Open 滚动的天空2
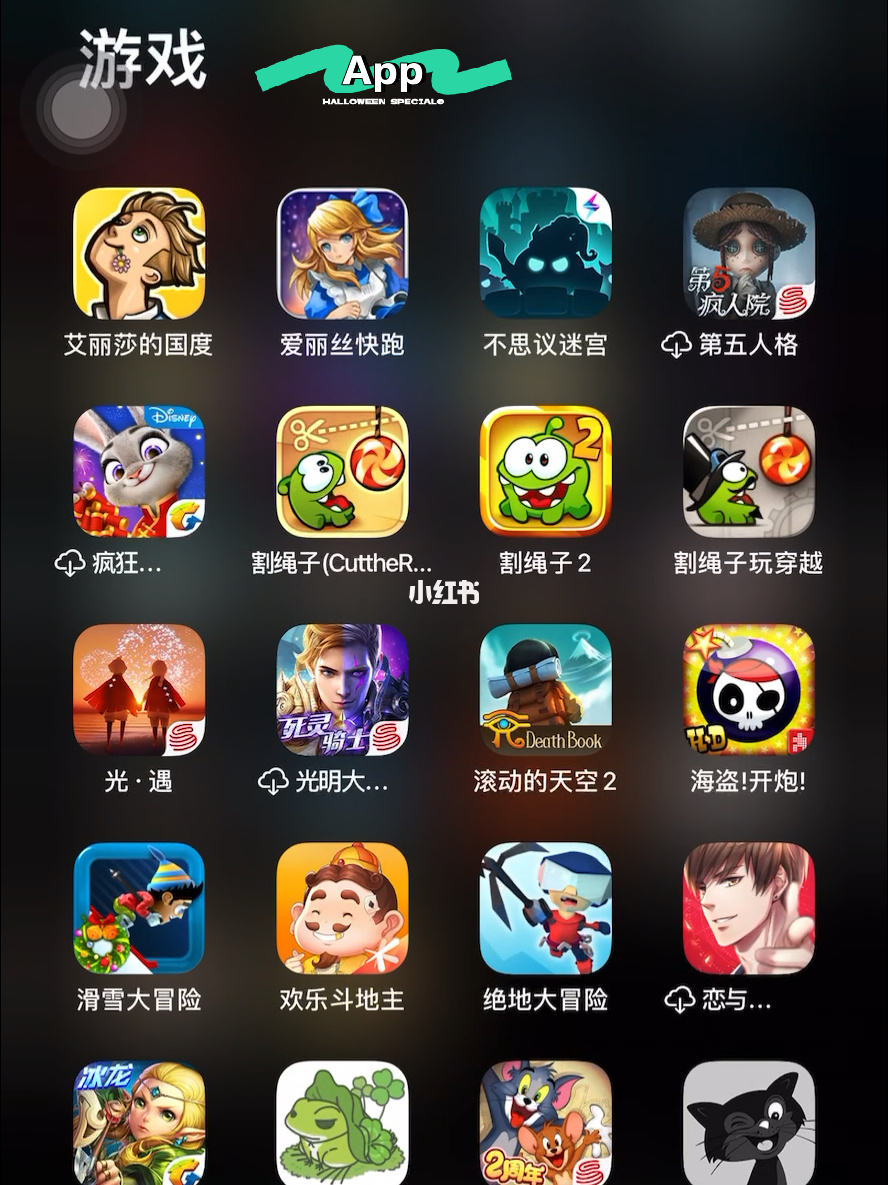This screenshot has width=888, height=1185. point(545,690)
